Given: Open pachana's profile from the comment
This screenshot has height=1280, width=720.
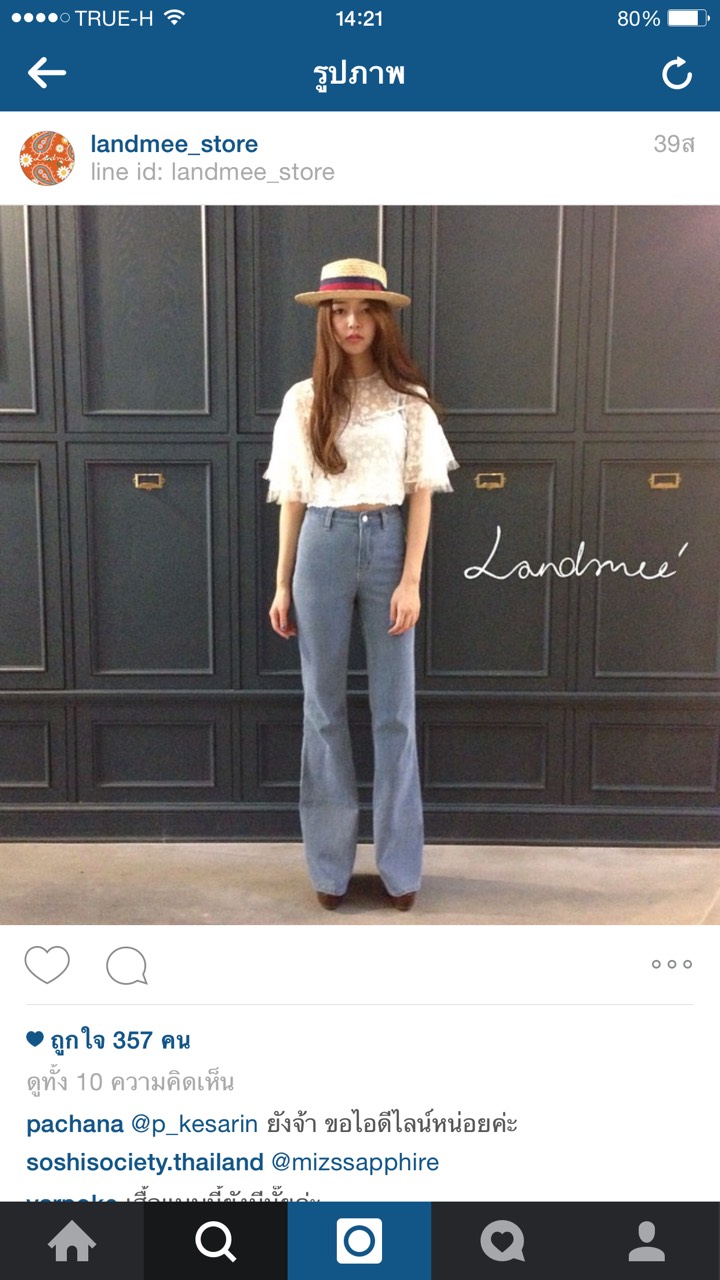Looking at the screenshot, I should [75, 1123].
